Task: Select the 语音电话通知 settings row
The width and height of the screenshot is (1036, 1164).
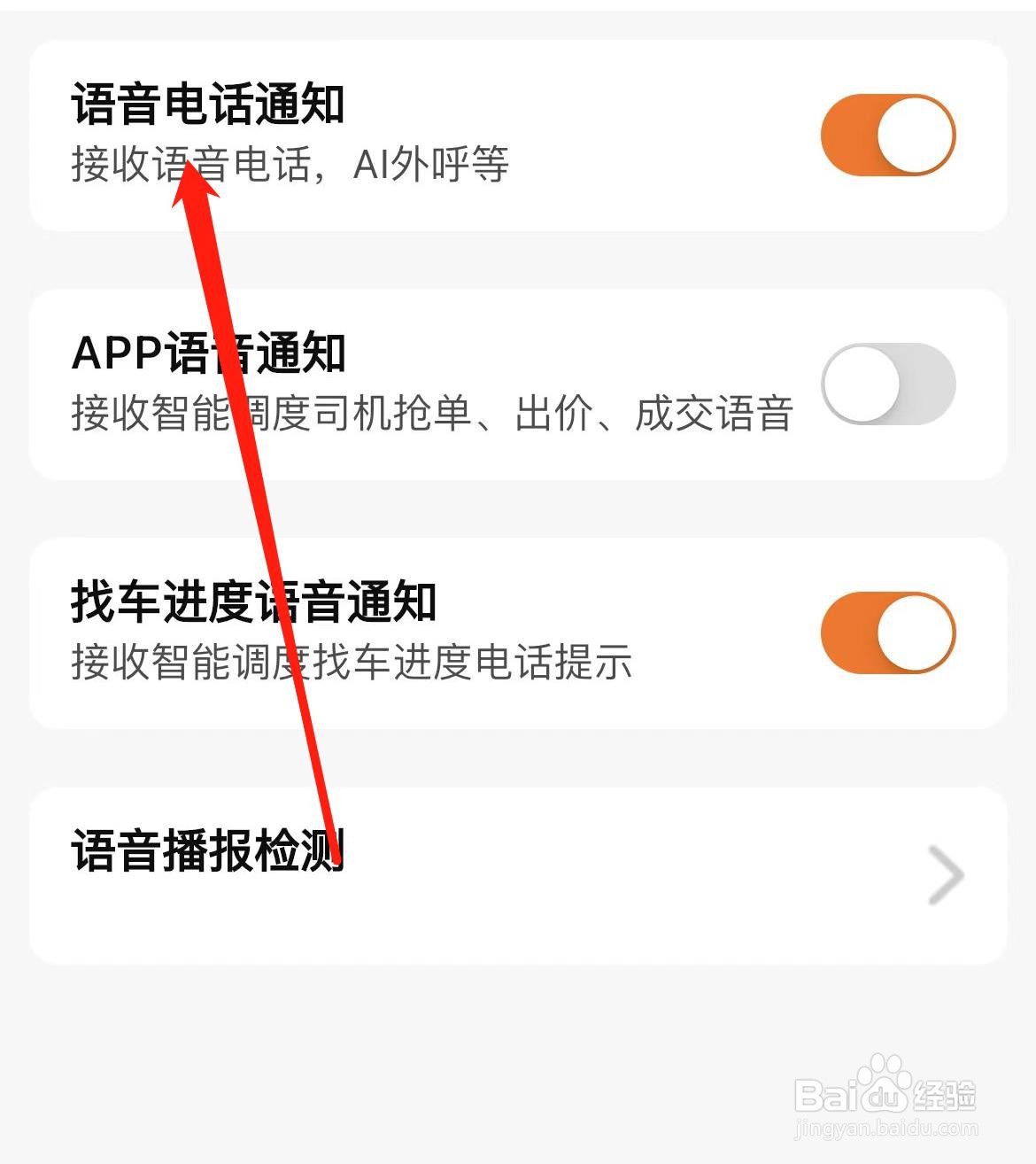Action: point(518,133)
